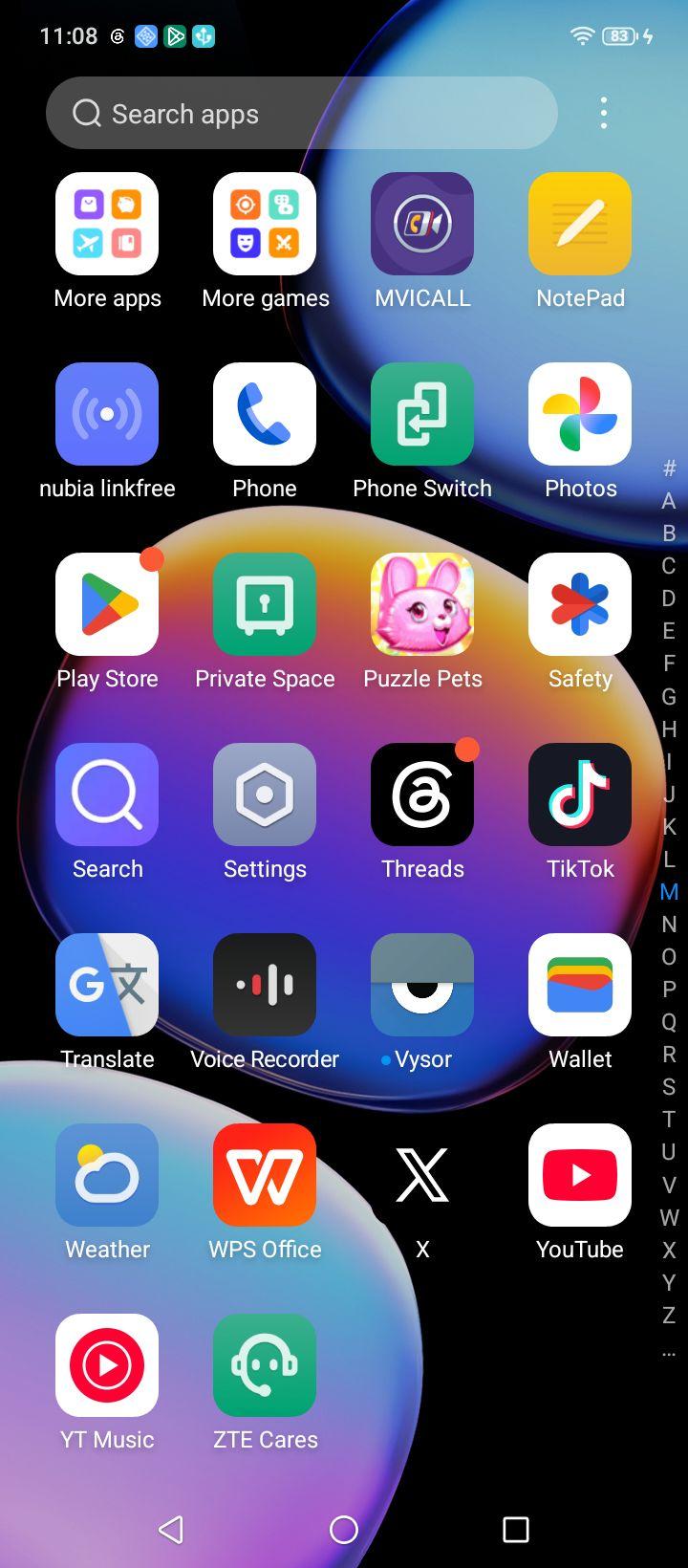Open the three-dot overflow menu
Viewport: 688px width, 1568px height.
pos(603,113)
